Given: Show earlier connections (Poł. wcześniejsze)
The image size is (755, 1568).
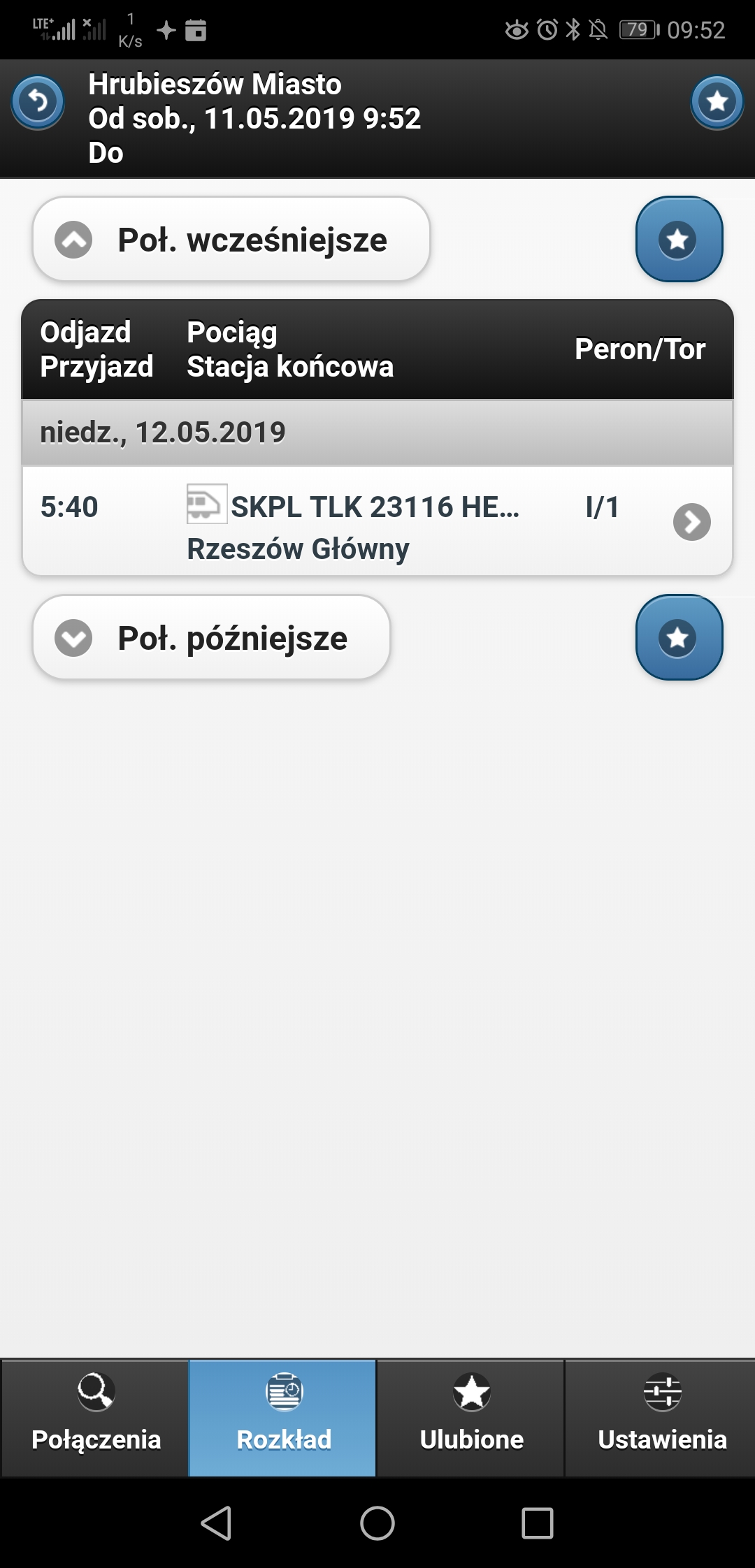Looking at the screenshot, I should pyautogui.click(x=231, y=240).
